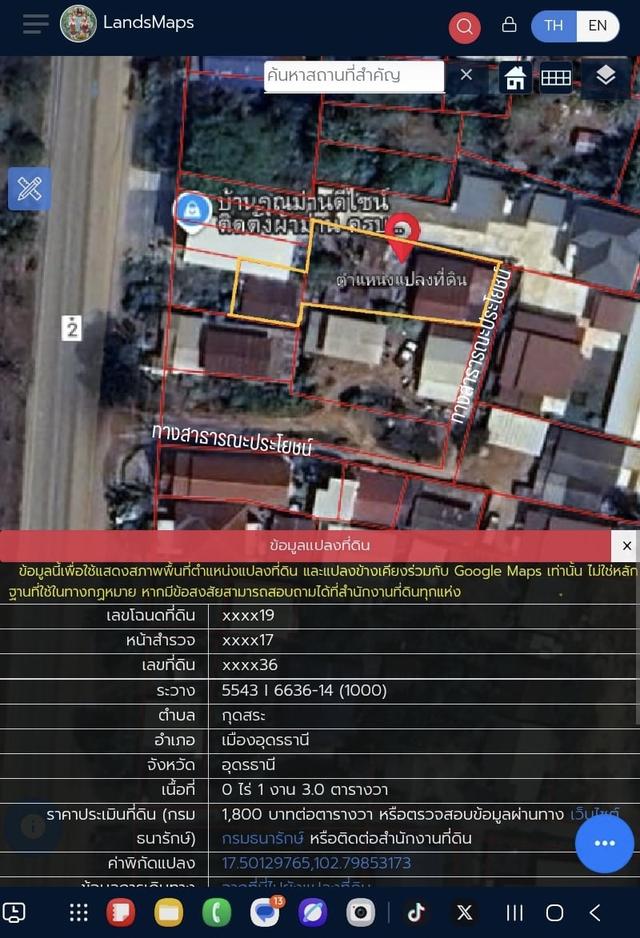This screenshot has height=938, width=640.
Task: Open the blue three-dot floating button
Action: point(604,843)
